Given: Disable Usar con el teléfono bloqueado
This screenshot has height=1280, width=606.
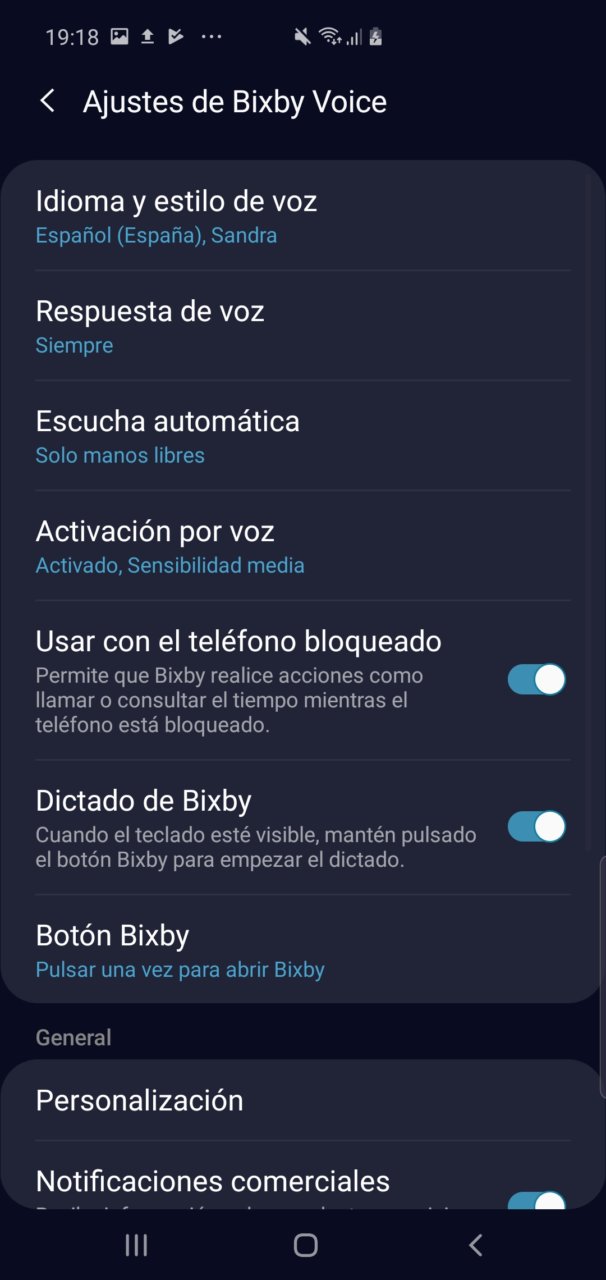Looking at the screenshot, I should pyautogui.click(x=537, y=679).
